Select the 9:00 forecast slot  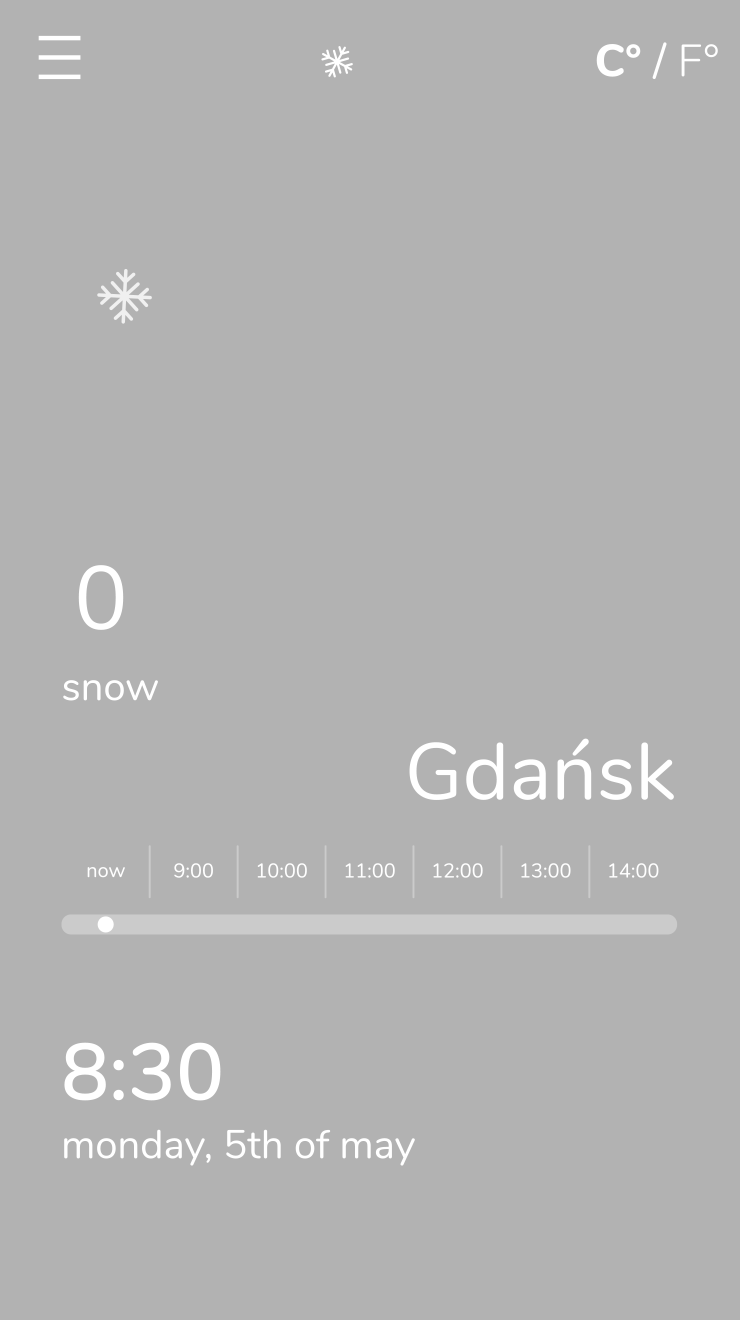click(193, 871)
